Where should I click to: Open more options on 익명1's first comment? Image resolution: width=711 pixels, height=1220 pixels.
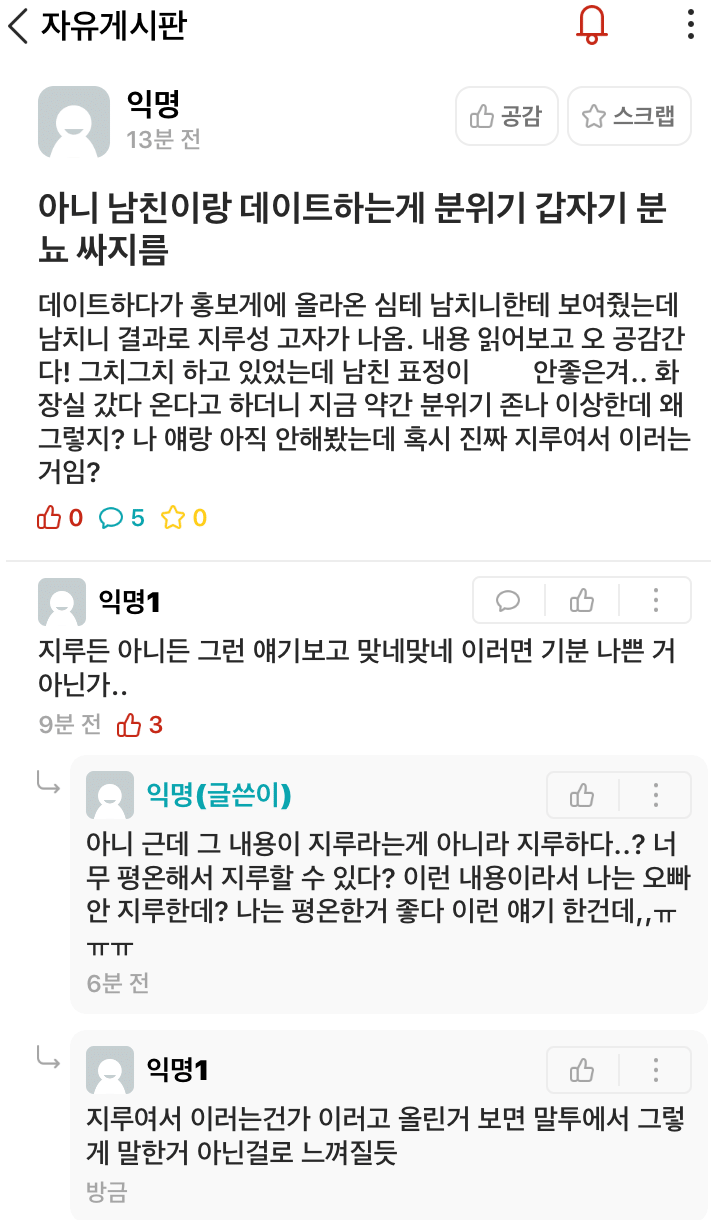pyautogui.click(x=656, y=600)
